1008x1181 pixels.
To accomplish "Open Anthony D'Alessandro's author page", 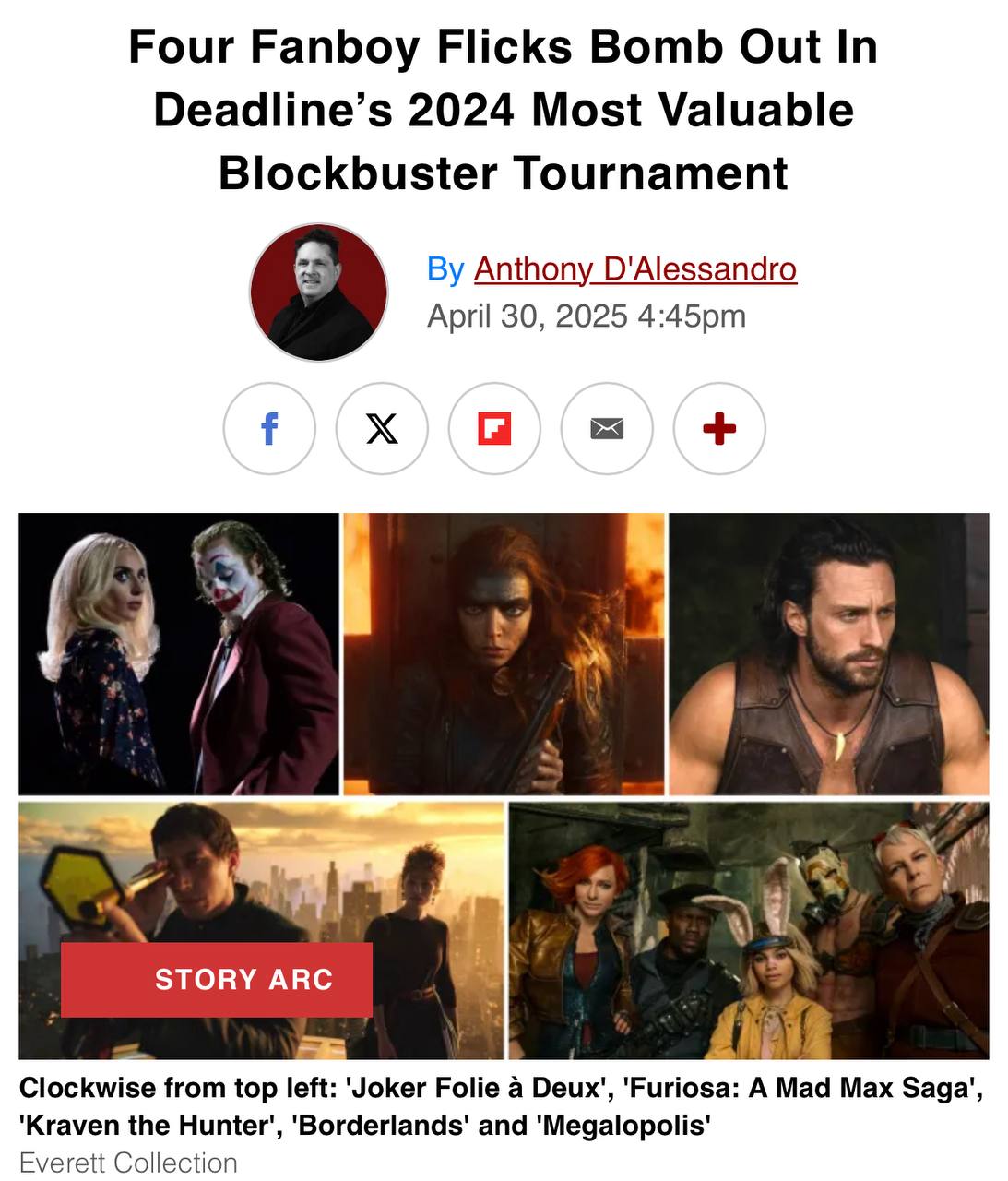I will click(x=634, y=268).
